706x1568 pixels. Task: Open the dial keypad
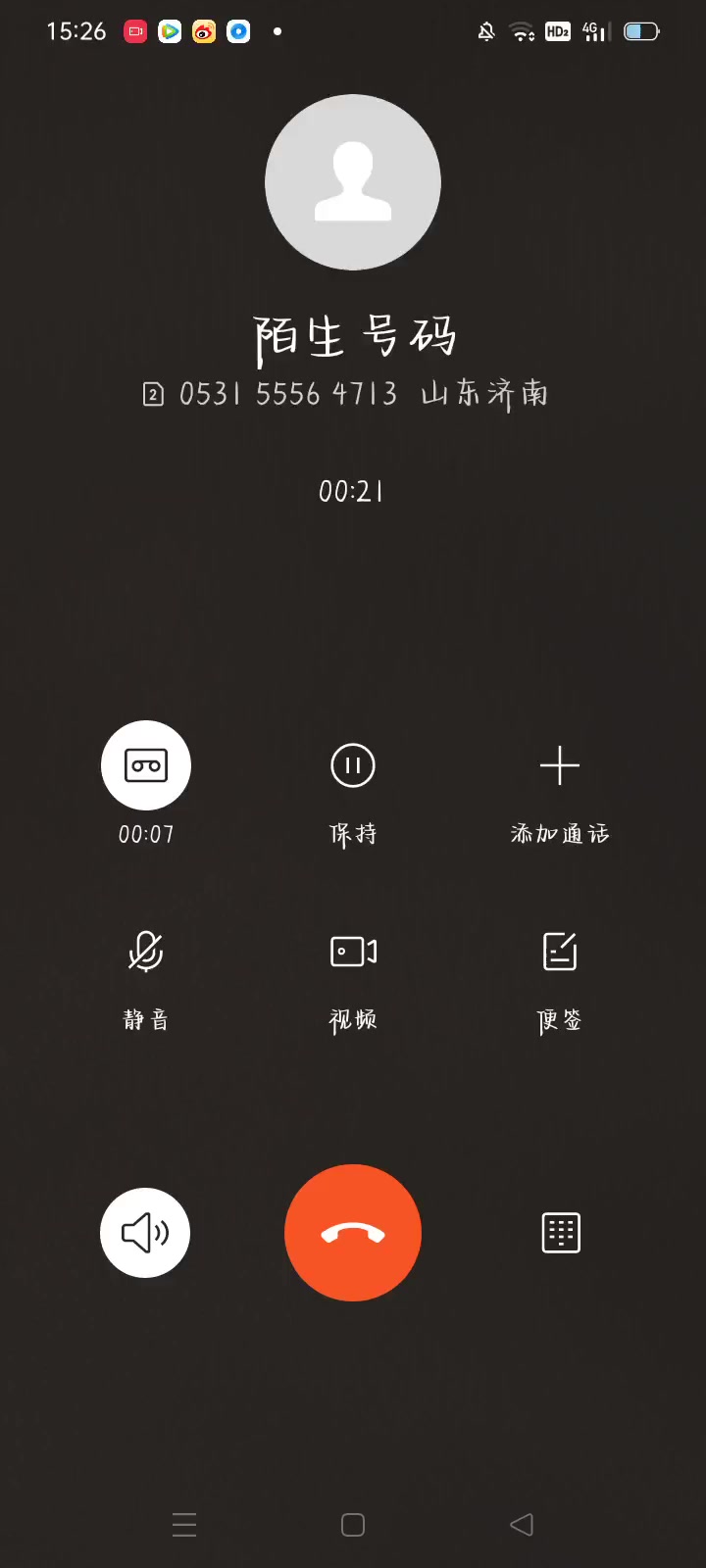click(561, 1233)
